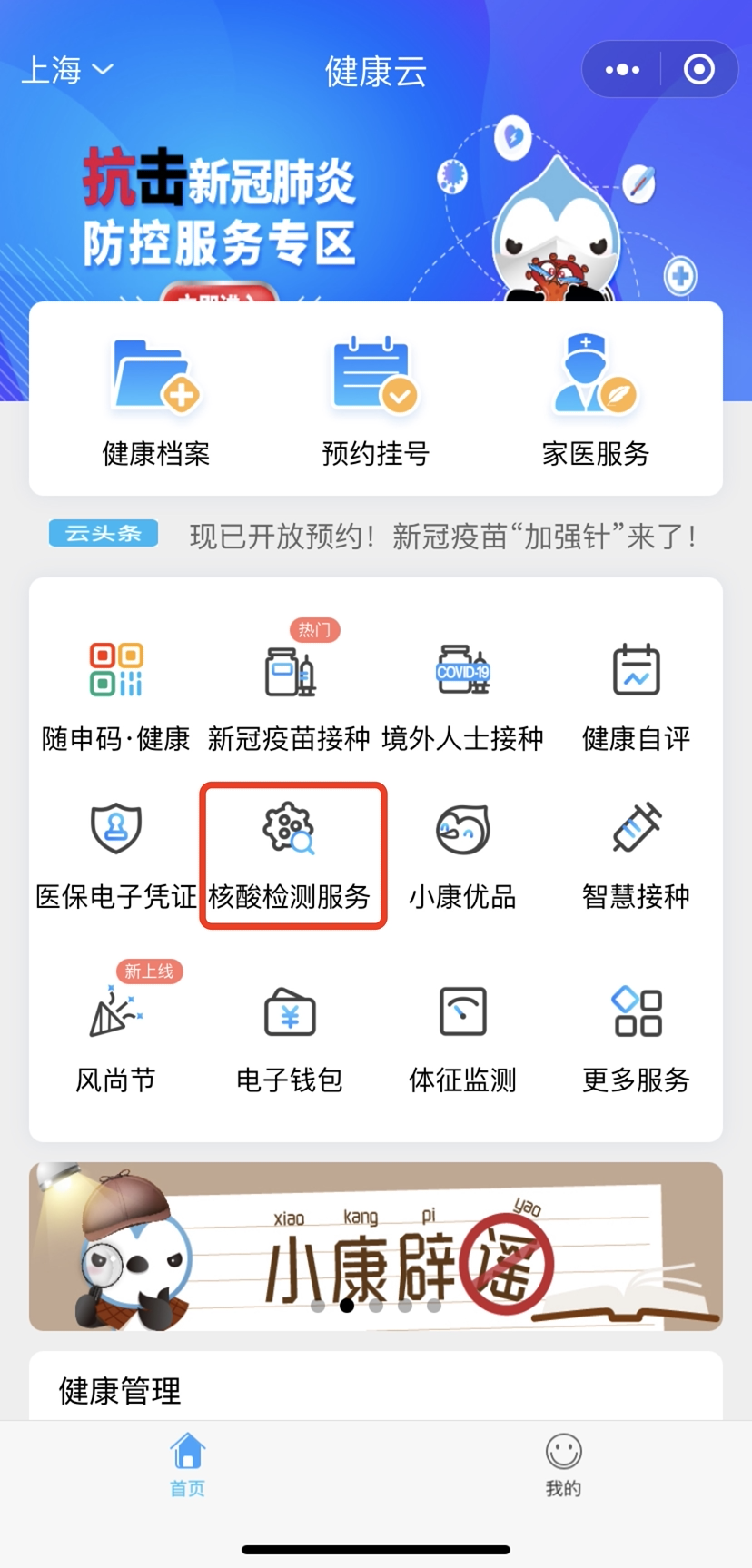The image size is (752, 1568).
Task: Open the mini program more-options menu
Action: (x=622, y=70)
